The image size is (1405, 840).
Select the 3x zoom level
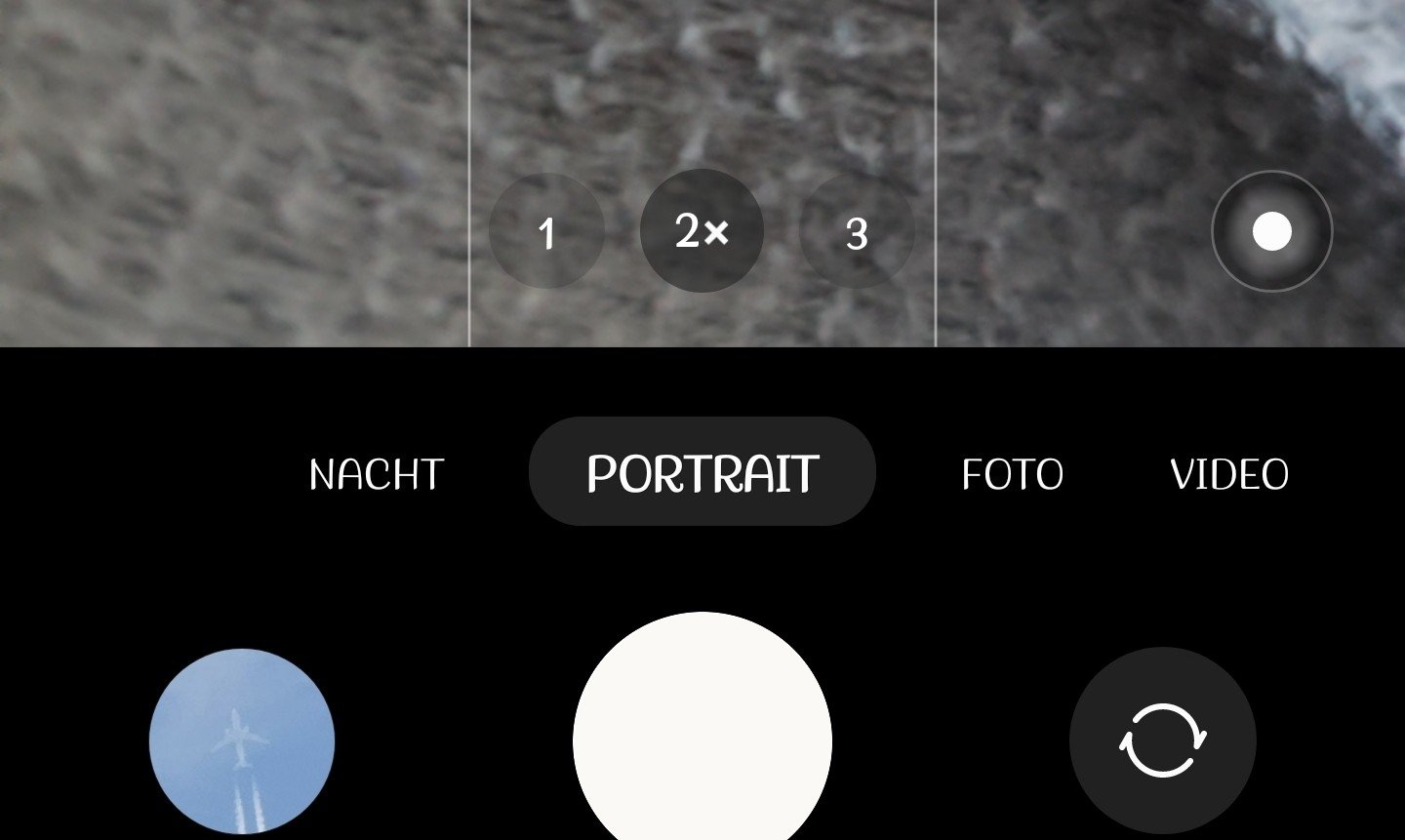point(856,232)
